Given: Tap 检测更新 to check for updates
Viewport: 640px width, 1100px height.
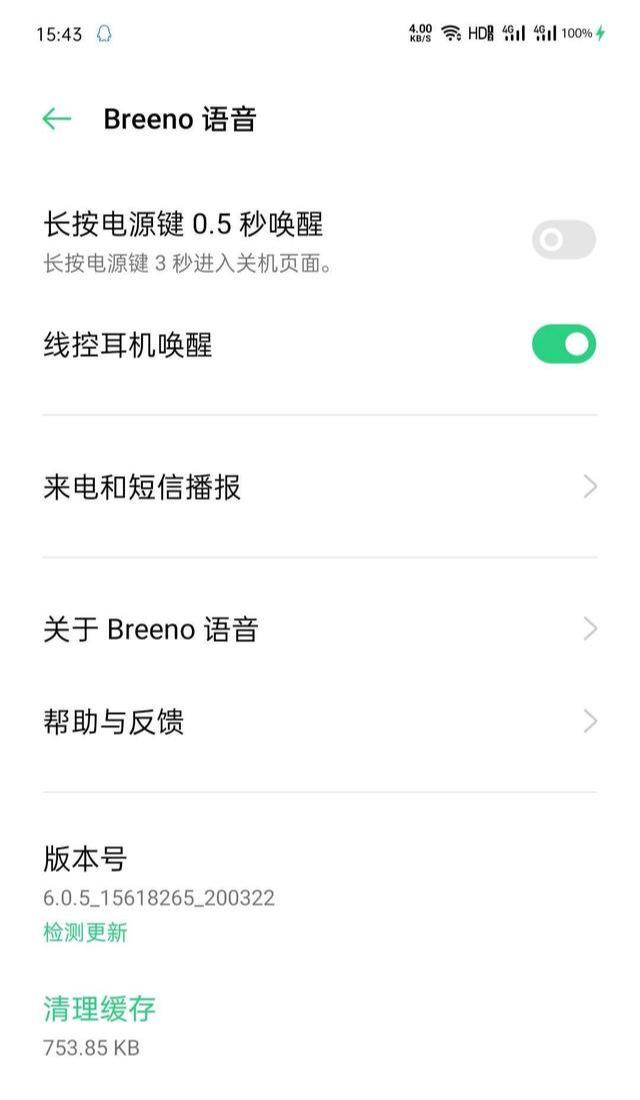Looking at the screenshot, I should coord(85,933).
